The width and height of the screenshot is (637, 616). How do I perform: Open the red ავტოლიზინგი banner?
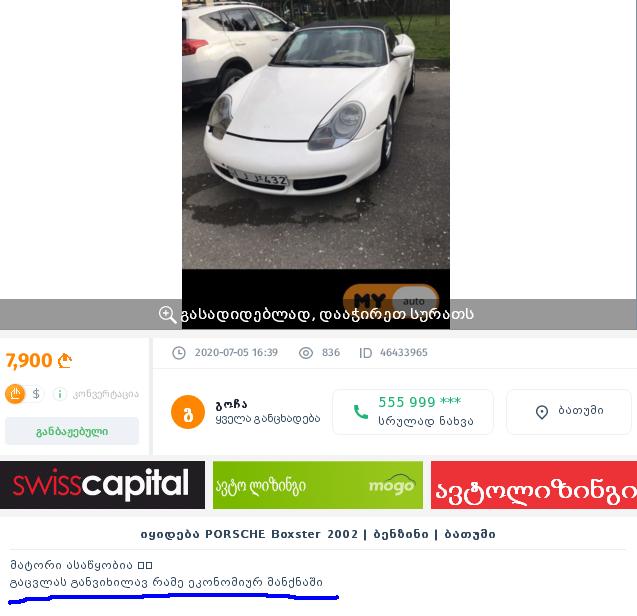coord(533,485)
